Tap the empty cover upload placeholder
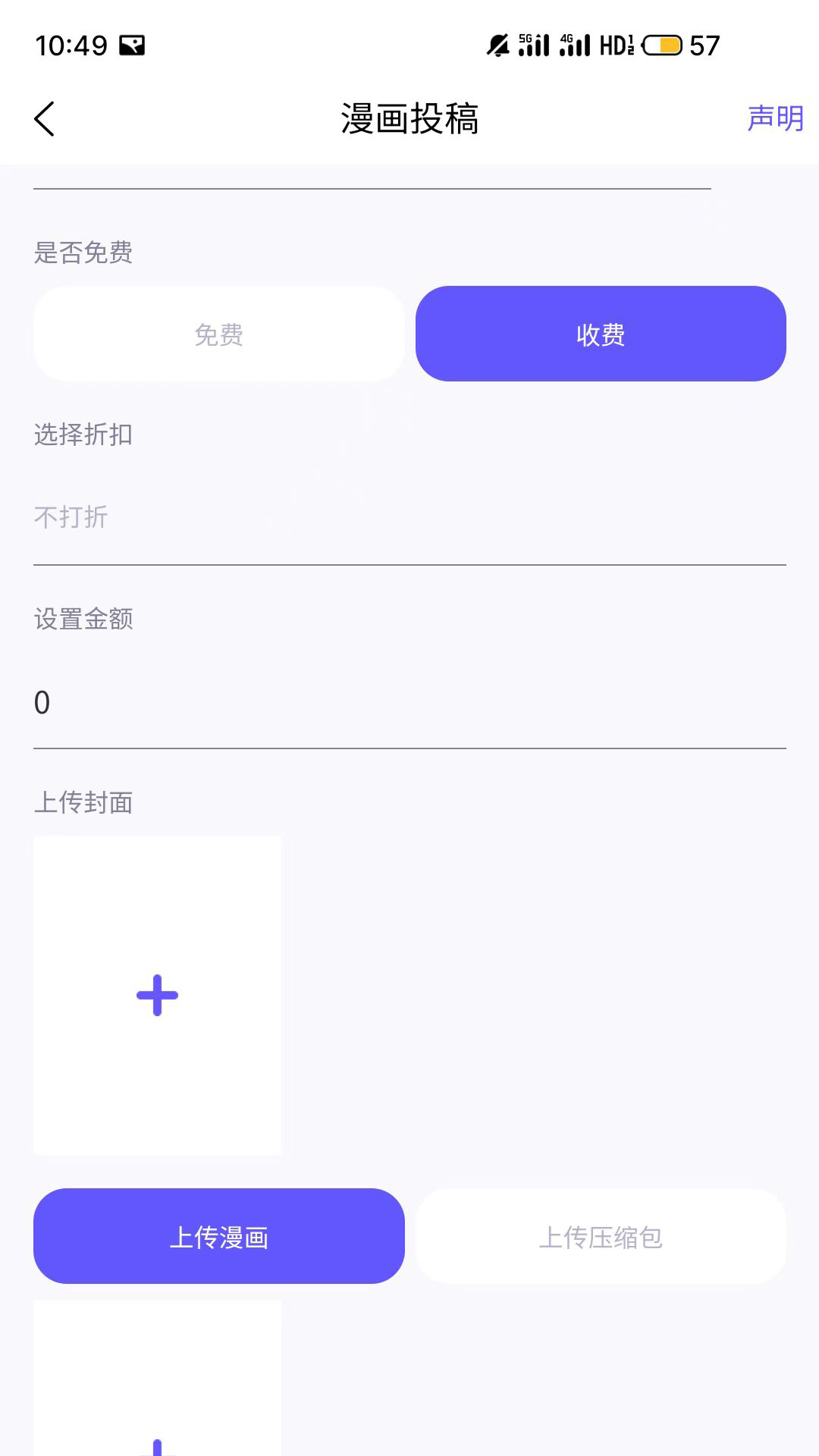Viewport: 819px width, 1456px height. coord(157,994)
